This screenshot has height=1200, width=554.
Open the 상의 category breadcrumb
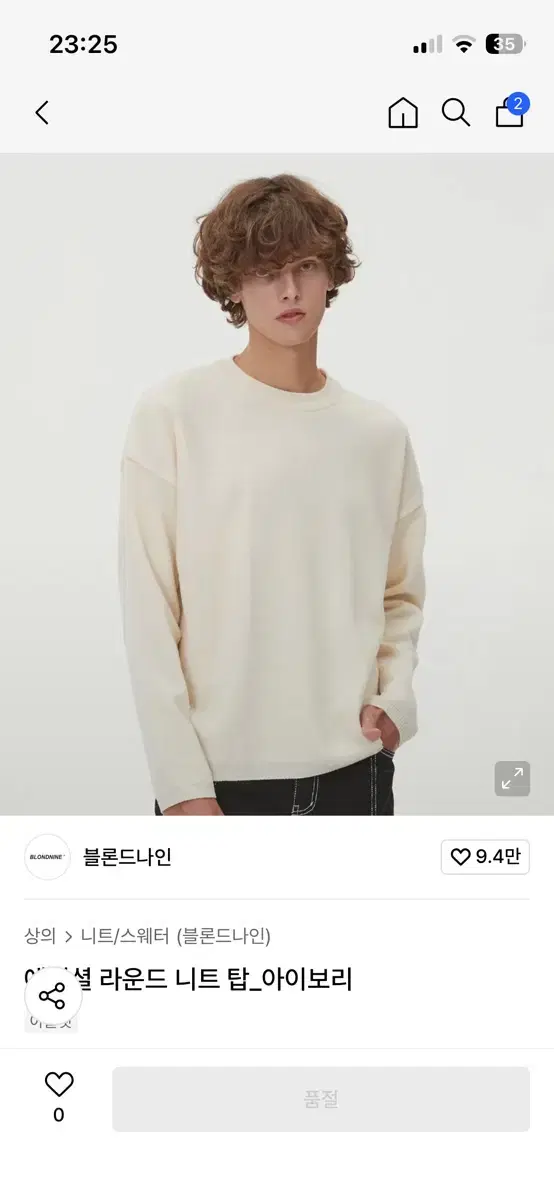pos(40,936)
